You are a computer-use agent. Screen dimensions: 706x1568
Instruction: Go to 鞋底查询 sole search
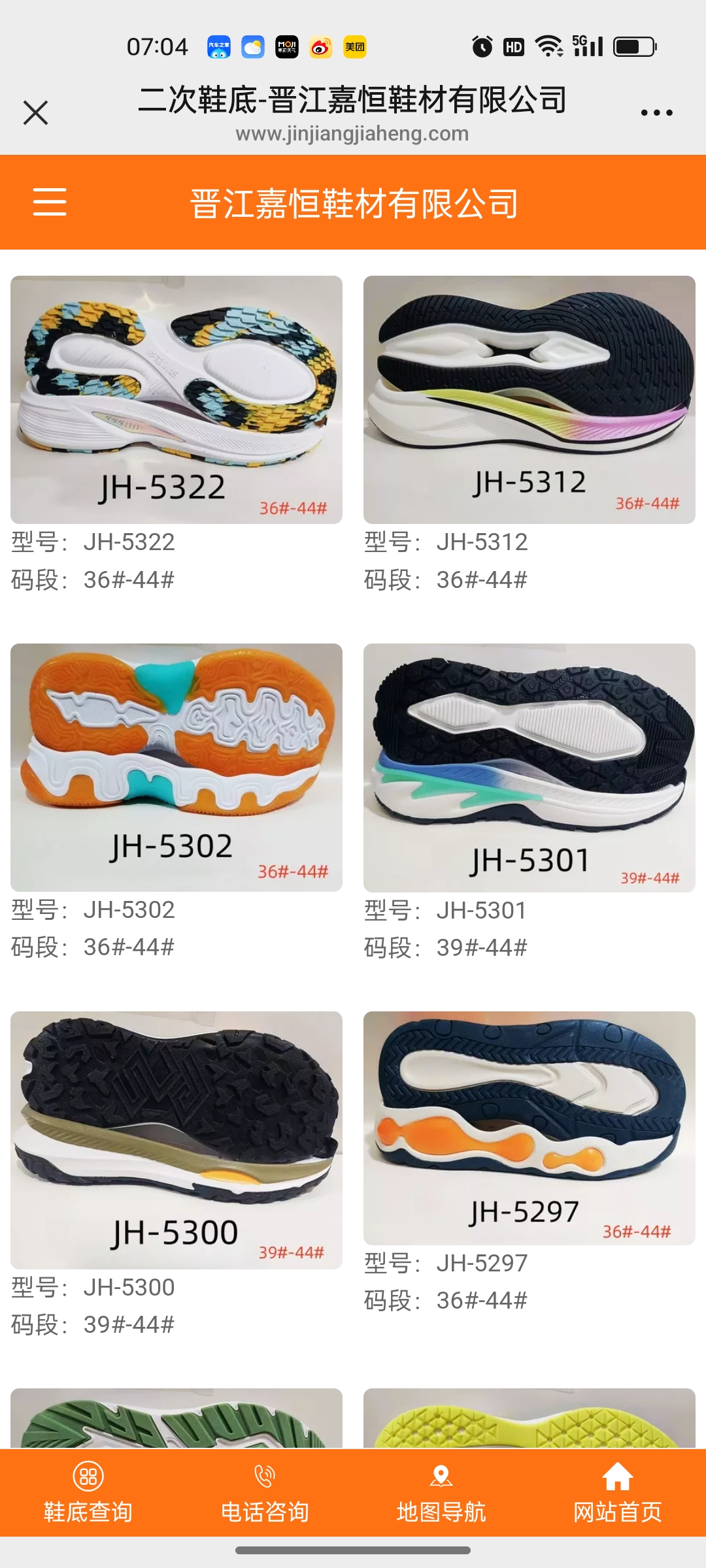point(88,1492)
